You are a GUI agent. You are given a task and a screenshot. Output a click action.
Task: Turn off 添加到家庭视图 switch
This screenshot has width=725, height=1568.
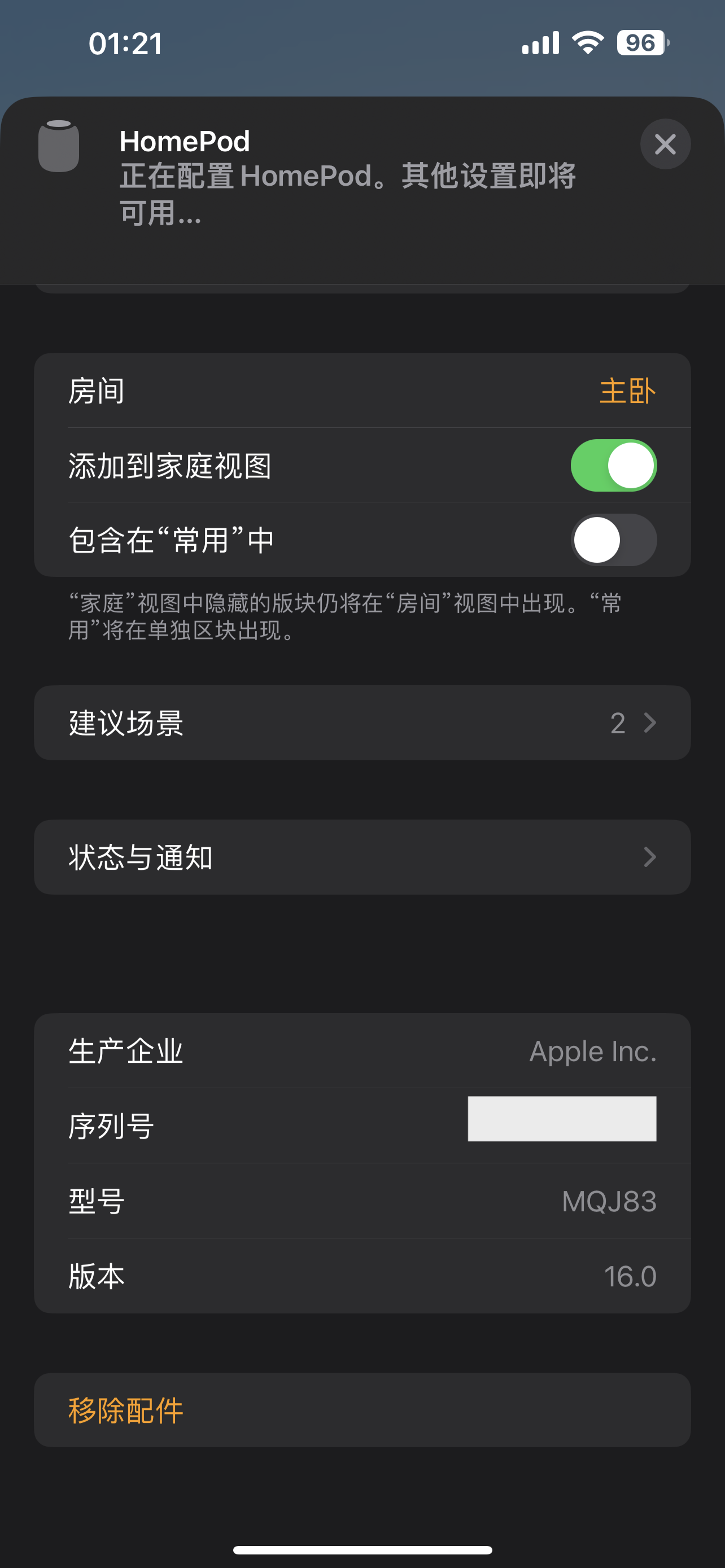(613, 466)
